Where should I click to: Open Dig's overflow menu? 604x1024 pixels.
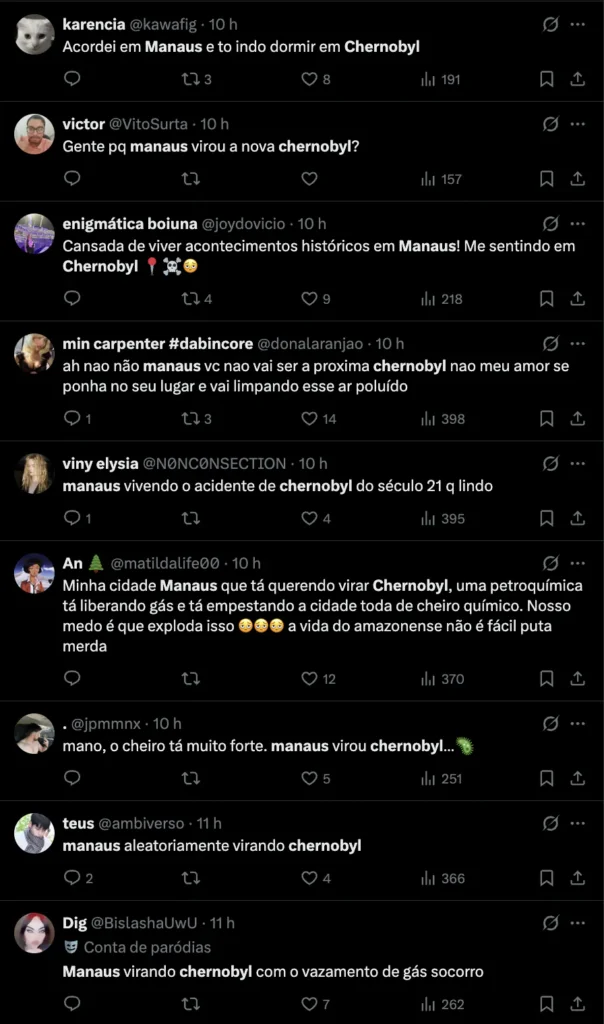577,923
